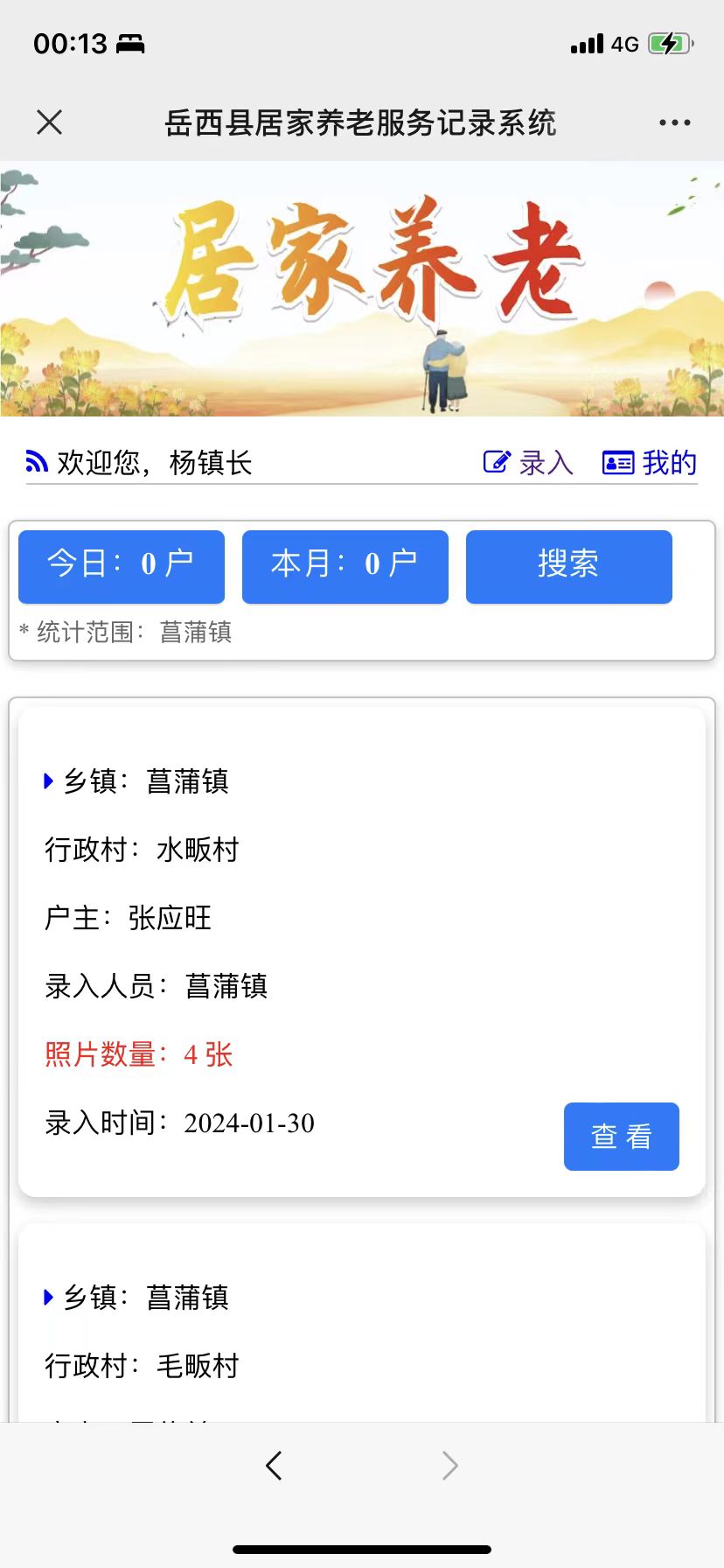Tap the 今日 0 户 button
Viewport: 724px width, 1568px height.
tap(122, 566)
